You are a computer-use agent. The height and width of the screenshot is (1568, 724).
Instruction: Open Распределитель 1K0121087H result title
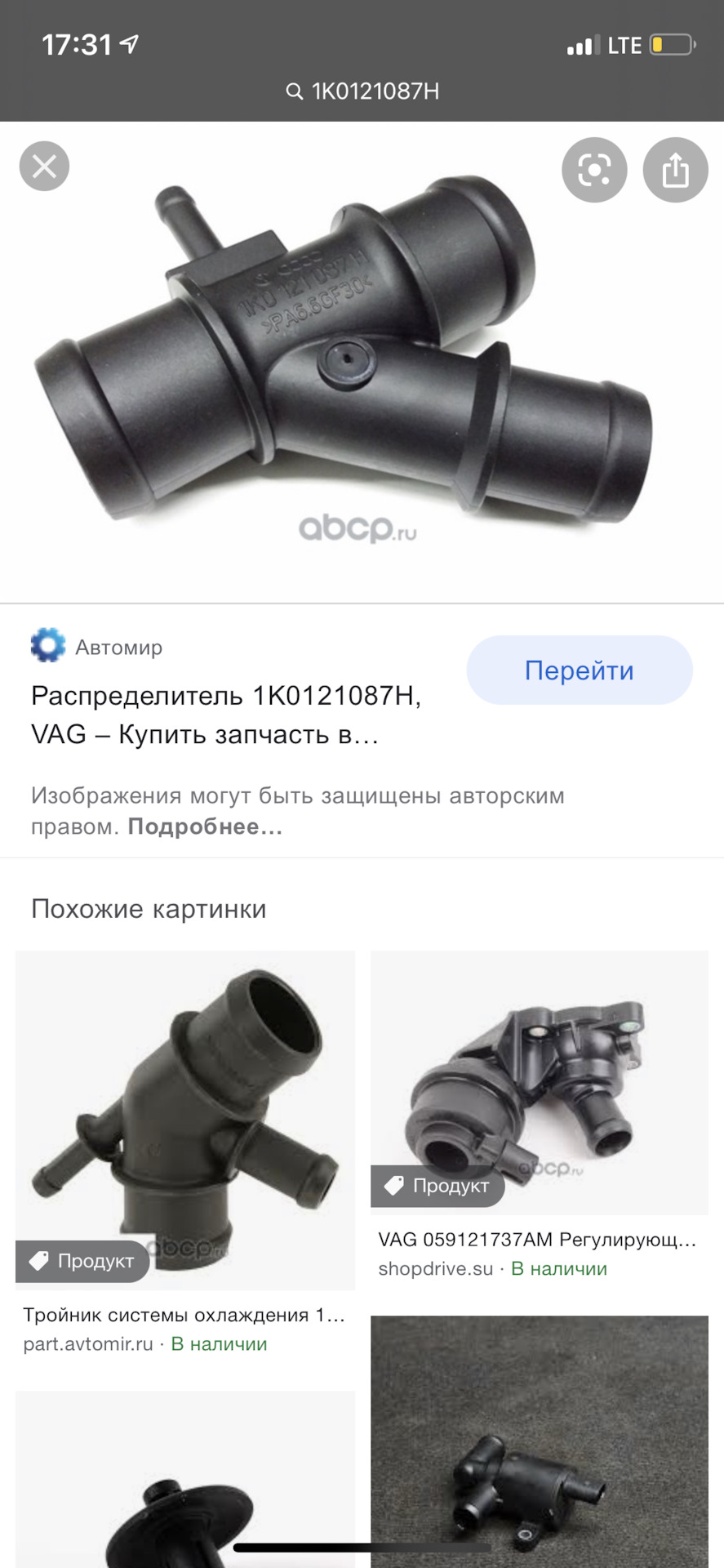click(x=226, y=715)
